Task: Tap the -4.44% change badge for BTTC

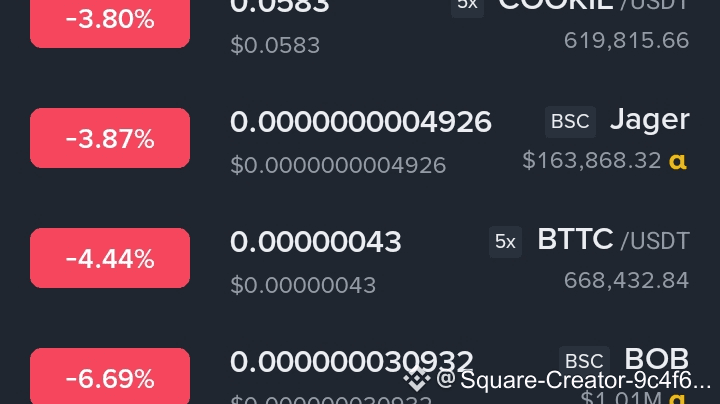Action: pos(110,258)
